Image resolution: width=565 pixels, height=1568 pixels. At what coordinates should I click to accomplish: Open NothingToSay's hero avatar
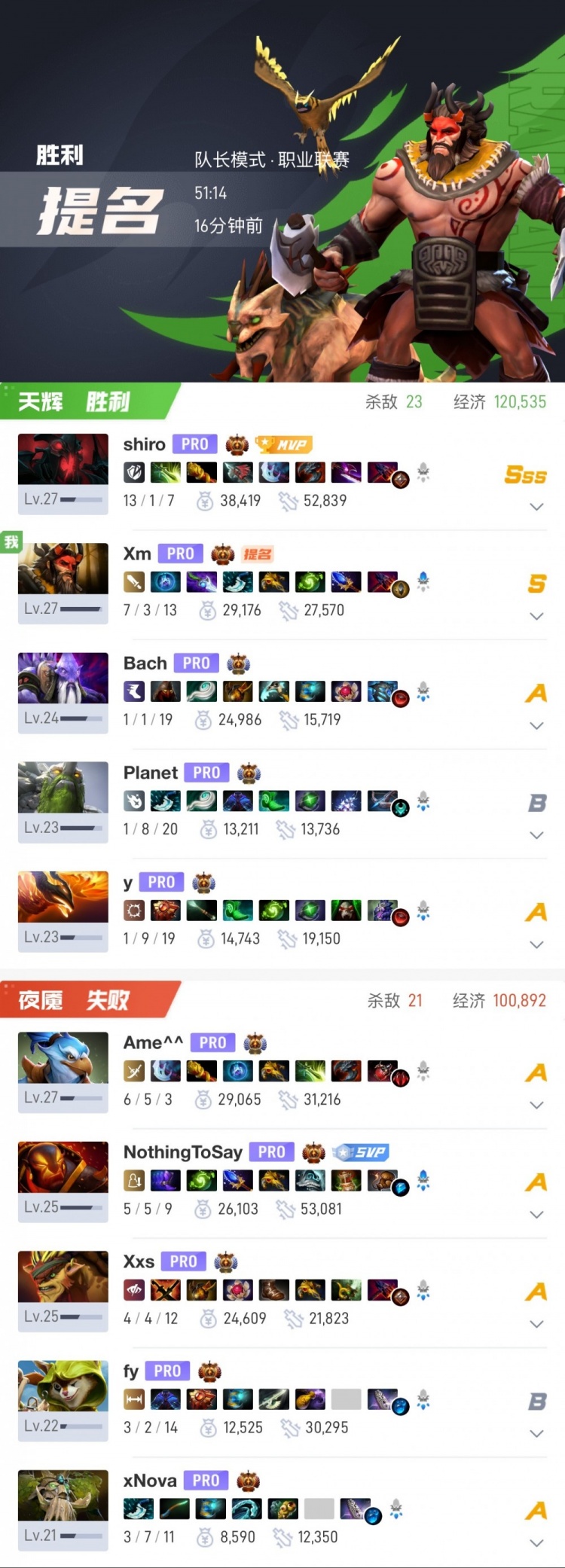63,1167
